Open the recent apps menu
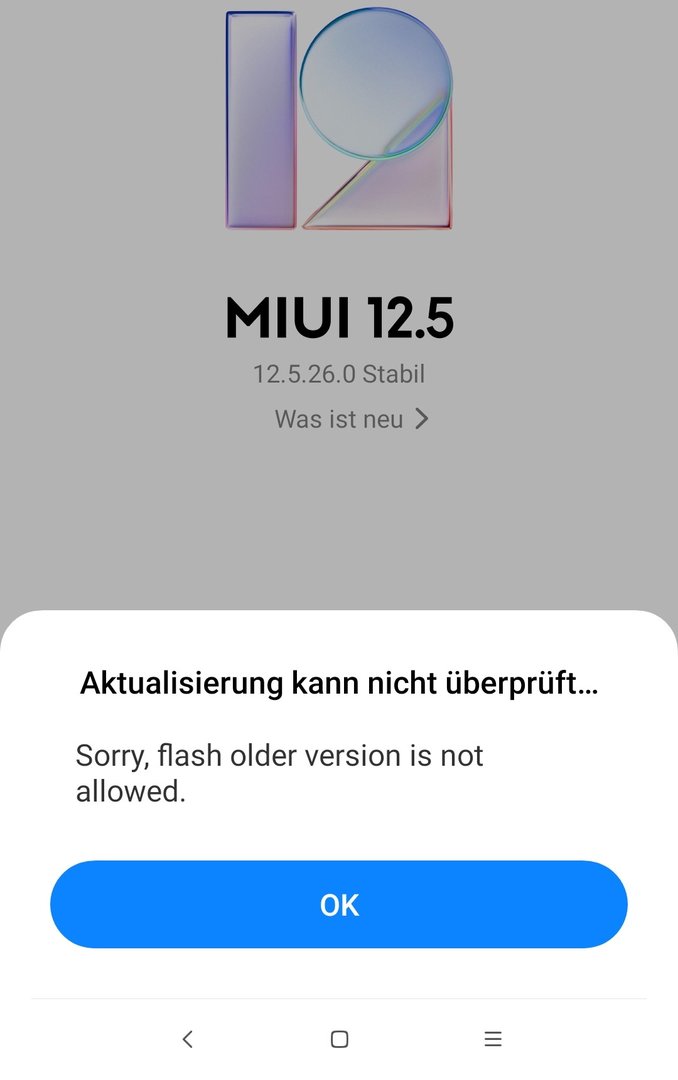Viewport: 678px width, 1080px height. (x=492, y=1040)
